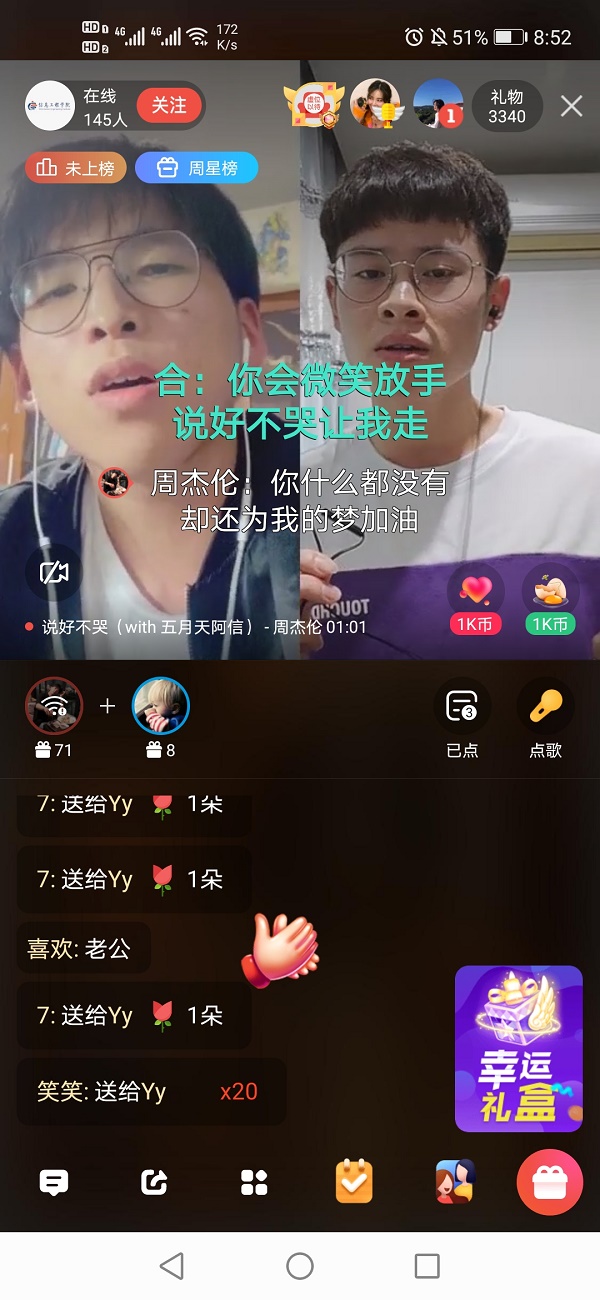Viewport: 600px width, 1300px height.
Task: Open the friends icon in bottom bar
Action: 453,1183
